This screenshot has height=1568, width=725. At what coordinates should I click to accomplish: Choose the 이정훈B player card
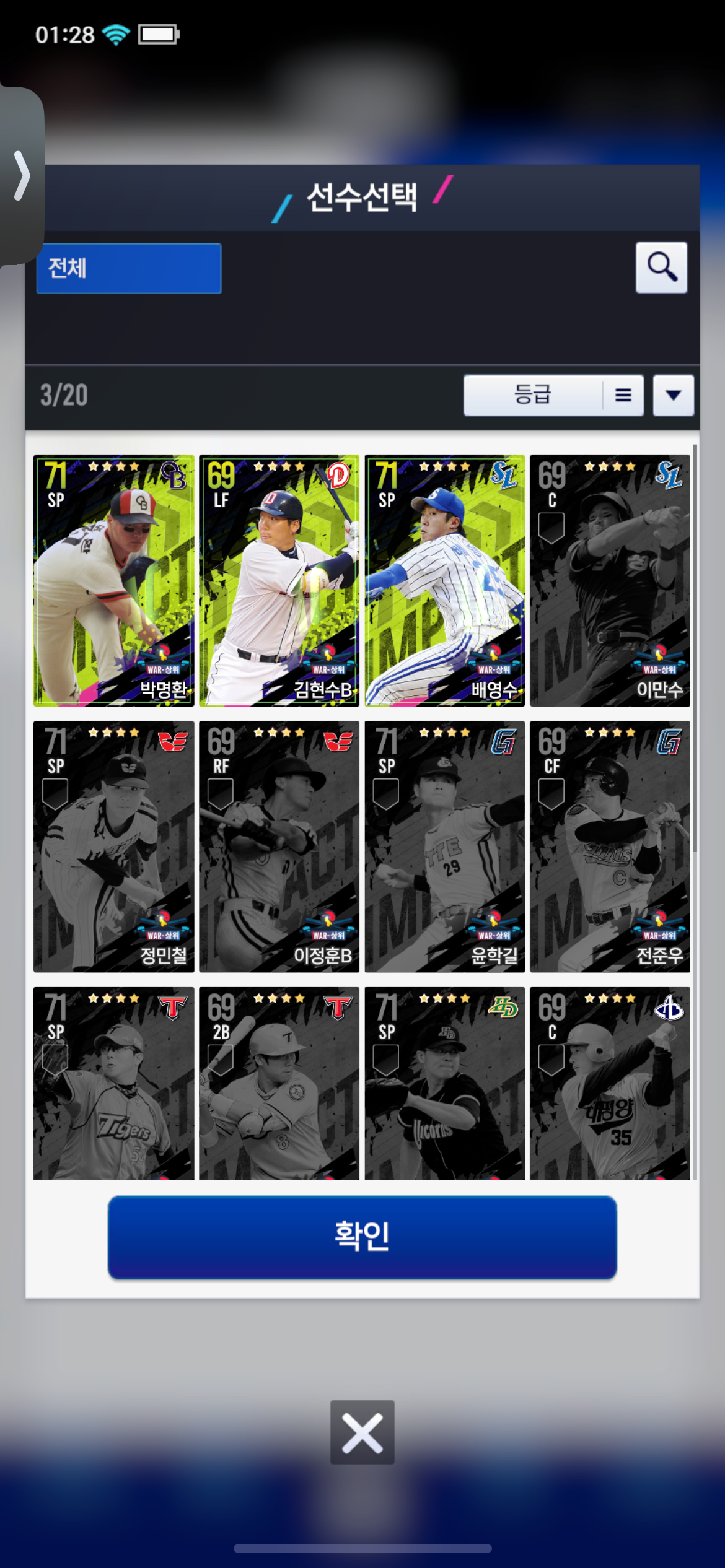[x=279, y=846]
